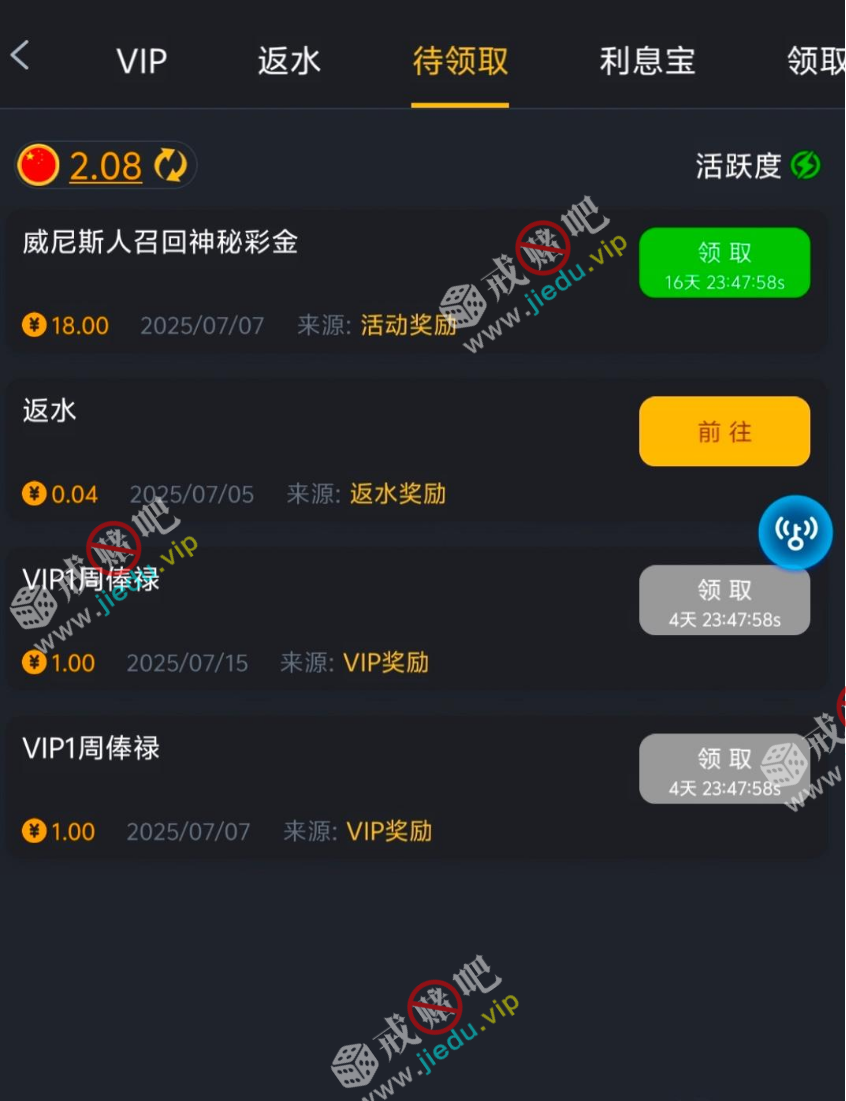Tap the blue floating broadcast icon
This screenshot has height=1101, width=846.
[x=795, y=532]
